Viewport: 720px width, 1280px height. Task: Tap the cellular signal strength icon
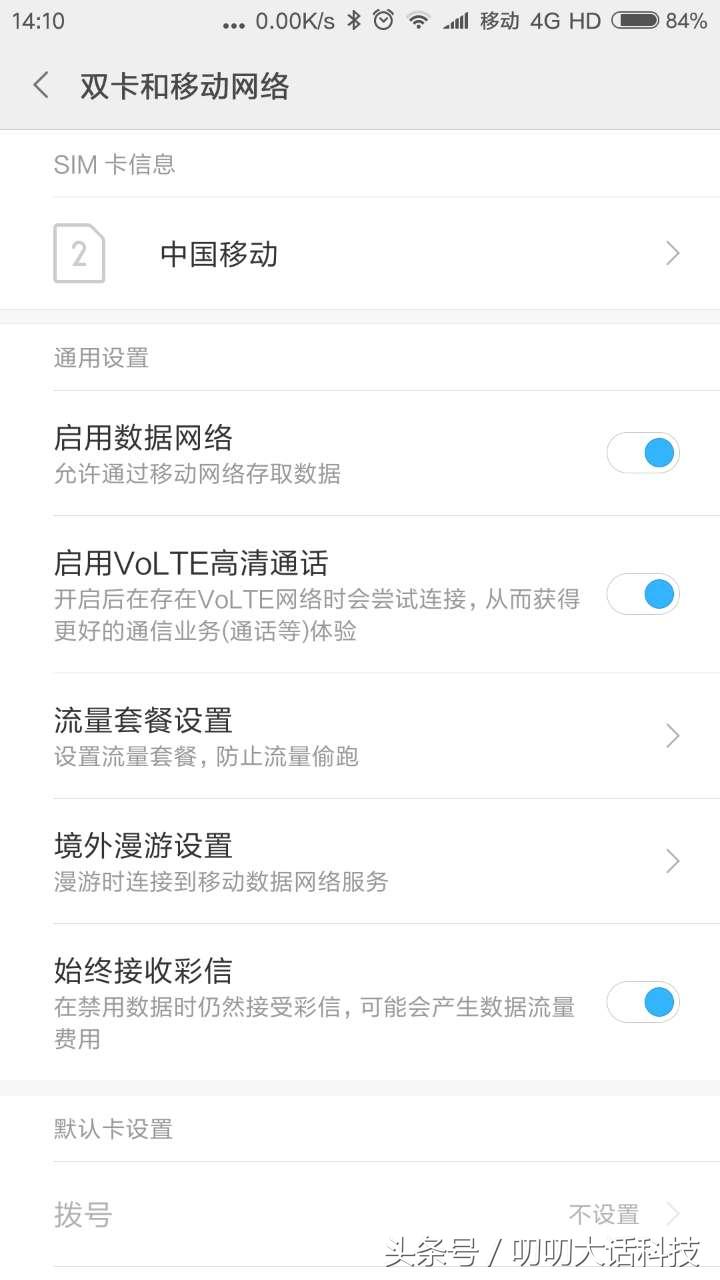[455, 20]
